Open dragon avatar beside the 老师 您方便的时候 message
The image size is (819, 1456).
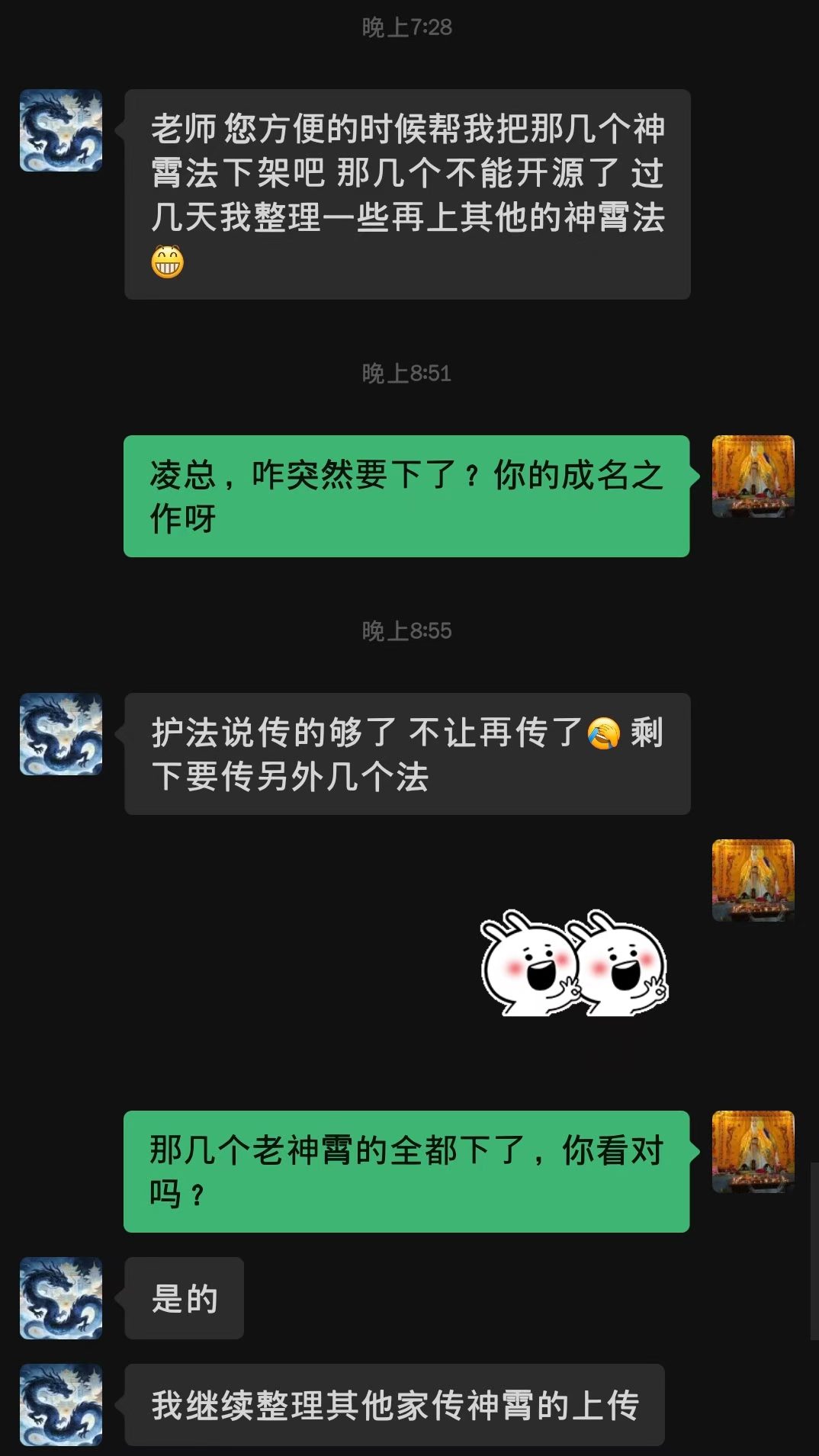(61, 130)
